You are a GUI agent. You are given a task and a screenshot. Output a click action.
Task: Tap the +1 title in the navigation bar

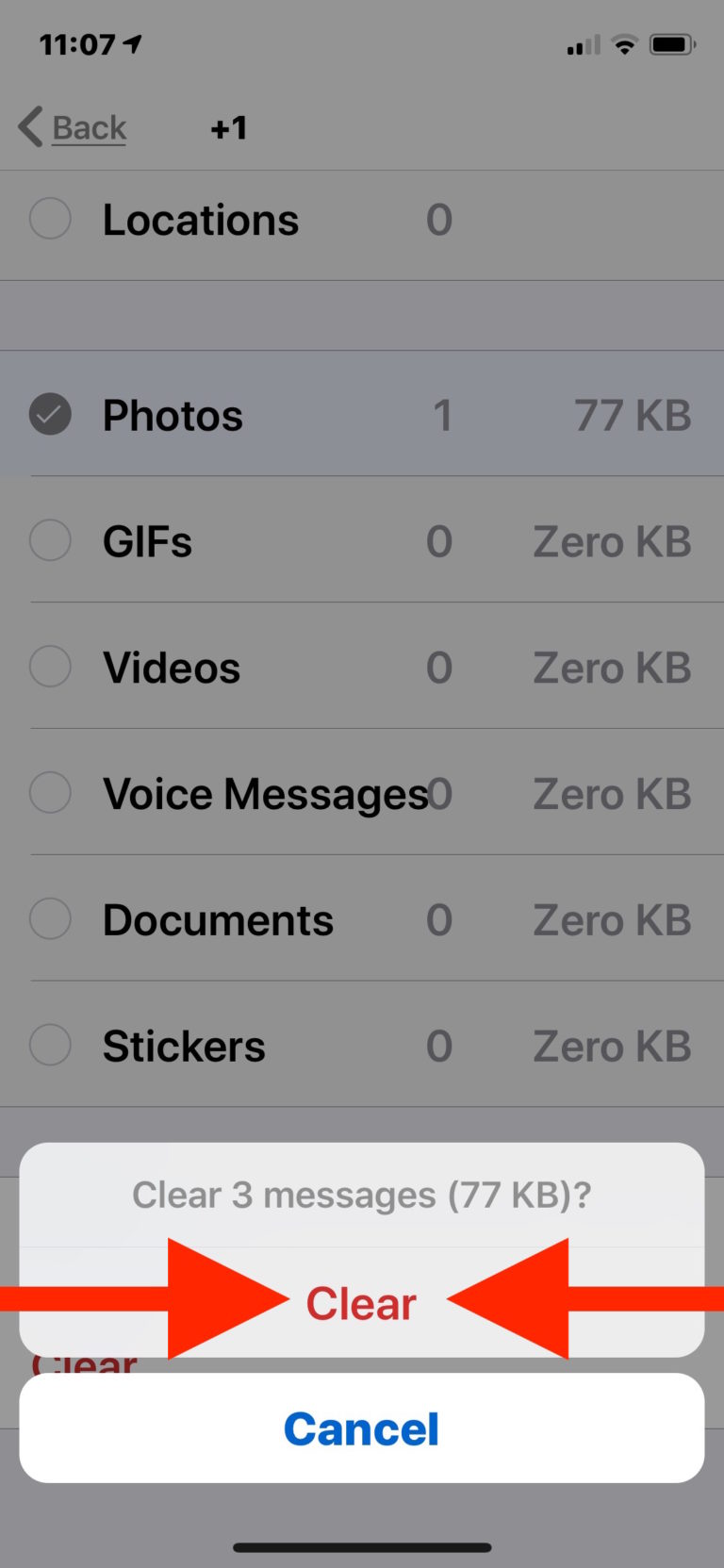pos(227,127)
